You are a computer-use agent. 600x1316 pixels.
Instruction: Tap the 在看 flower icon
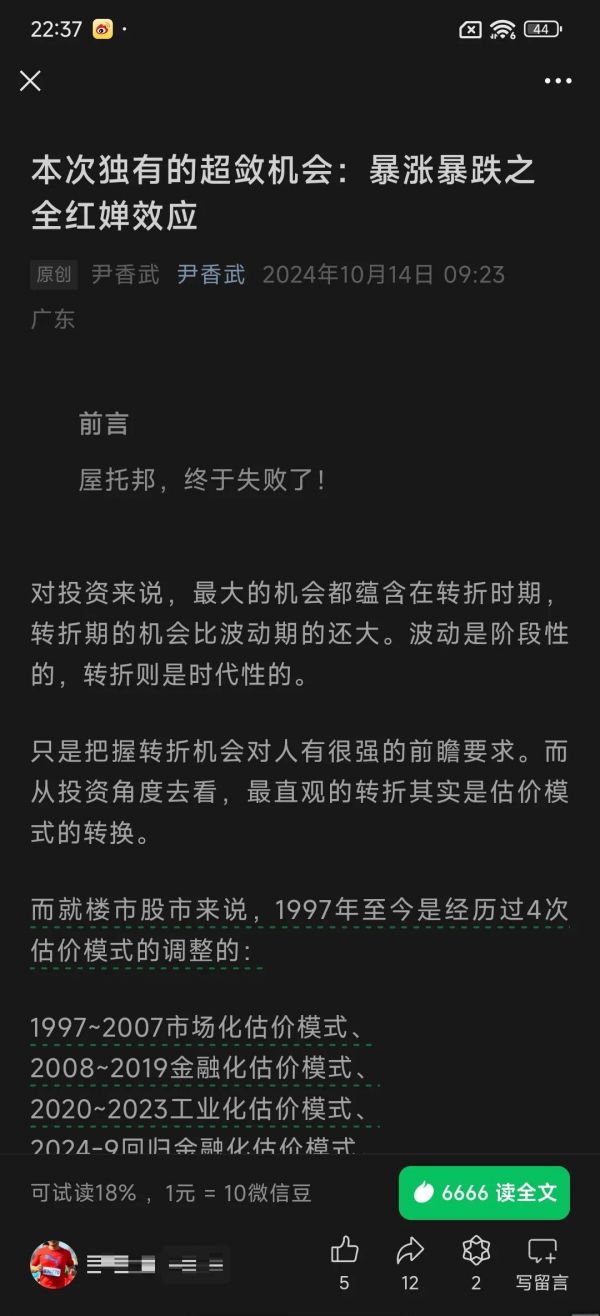(x=476, y=1250)
